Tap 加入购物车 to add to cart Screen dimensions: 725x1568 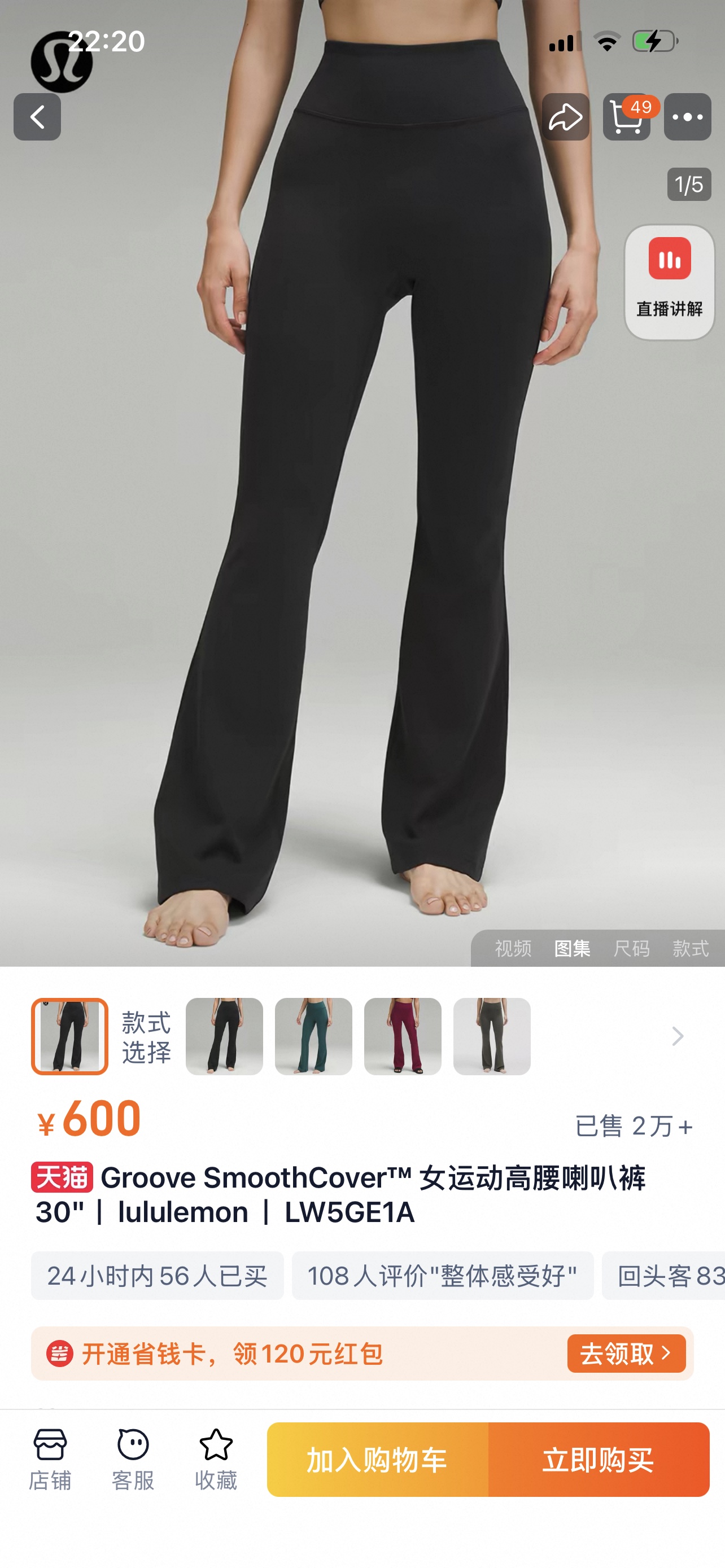[377, 1460]
